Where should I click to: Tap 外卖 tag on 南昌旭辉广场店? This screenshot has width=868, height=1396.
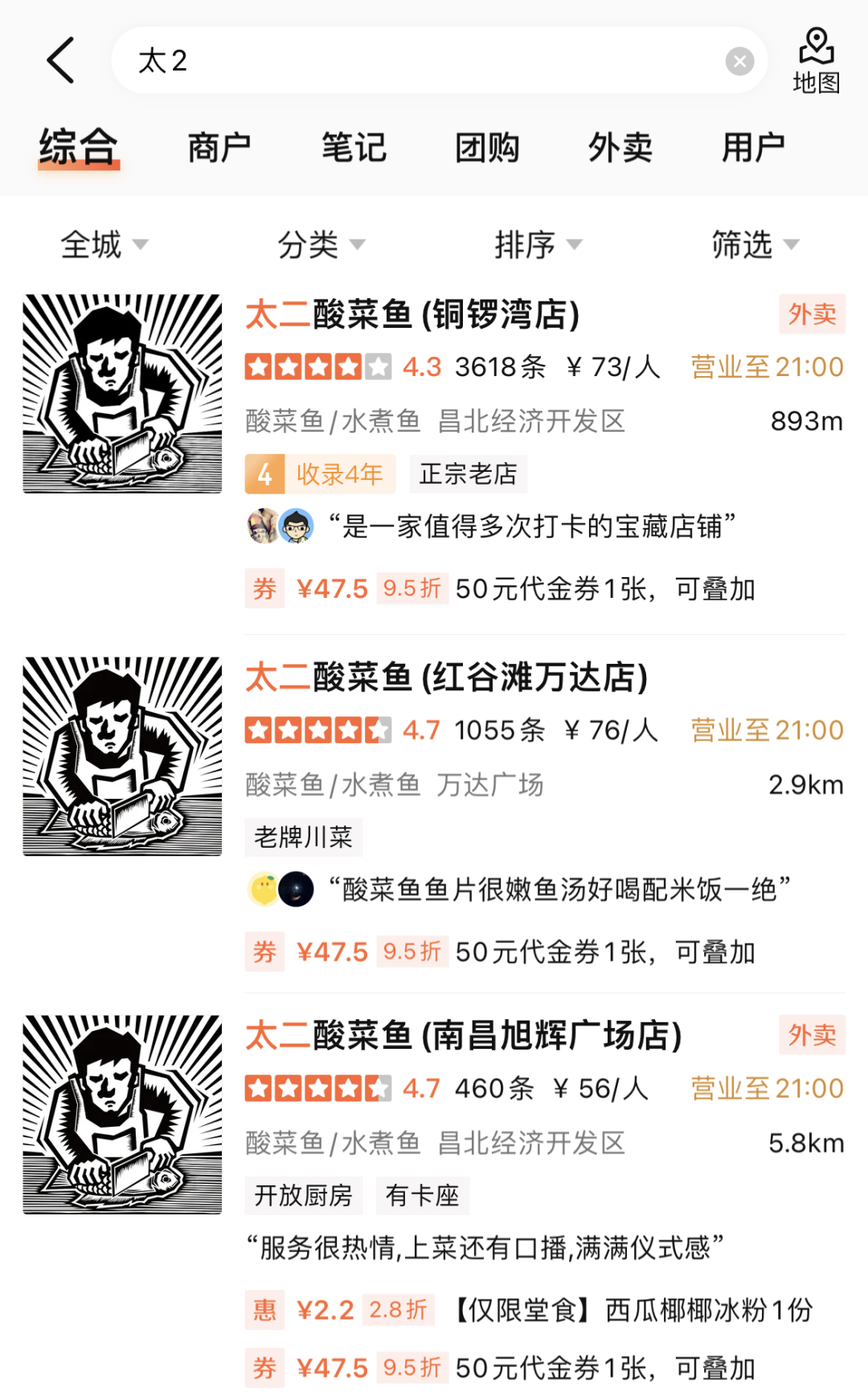coord(812,1035)
